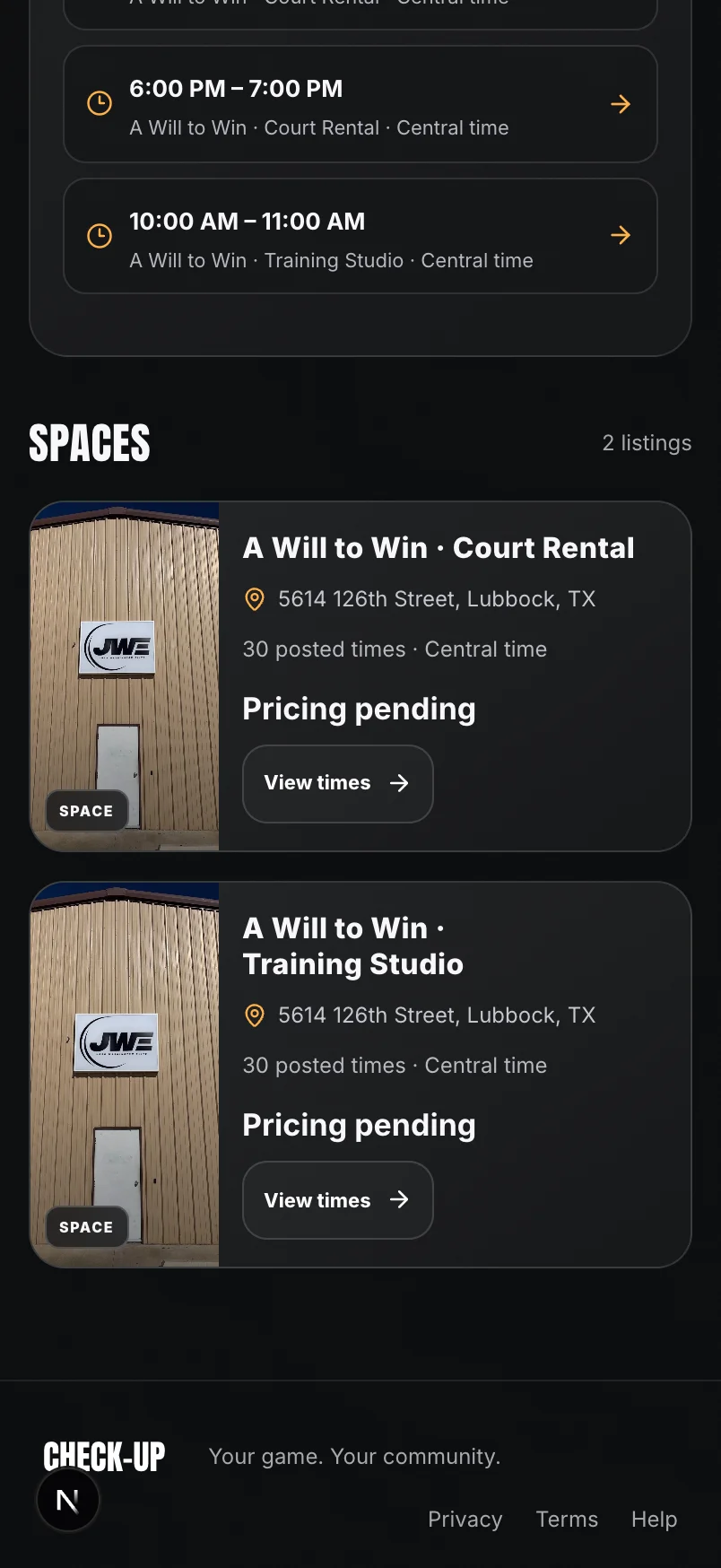View times for A Will to Win Training Studio
721x1568 pixels.
(338, 1200)
